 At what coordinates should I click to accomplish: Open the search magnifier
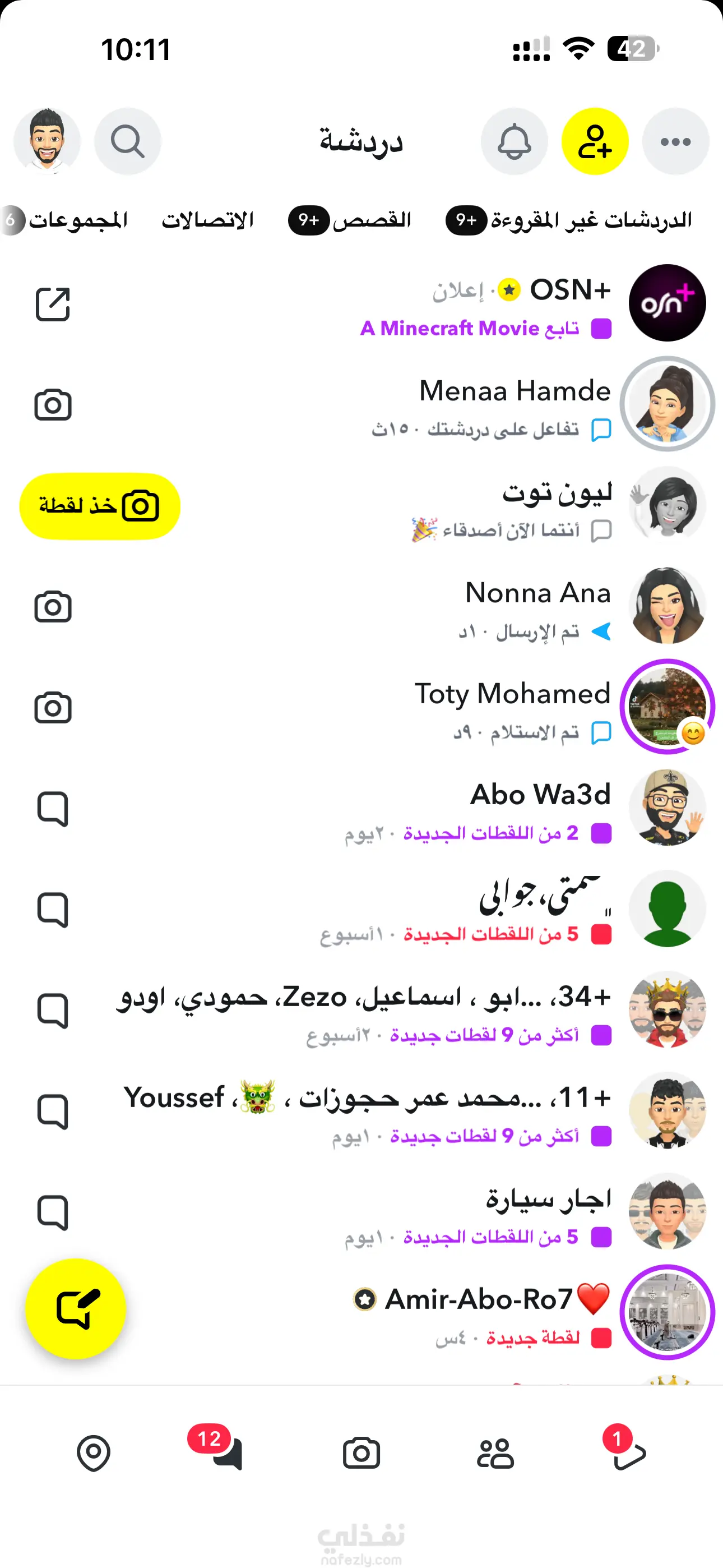(x=128, y=141)
